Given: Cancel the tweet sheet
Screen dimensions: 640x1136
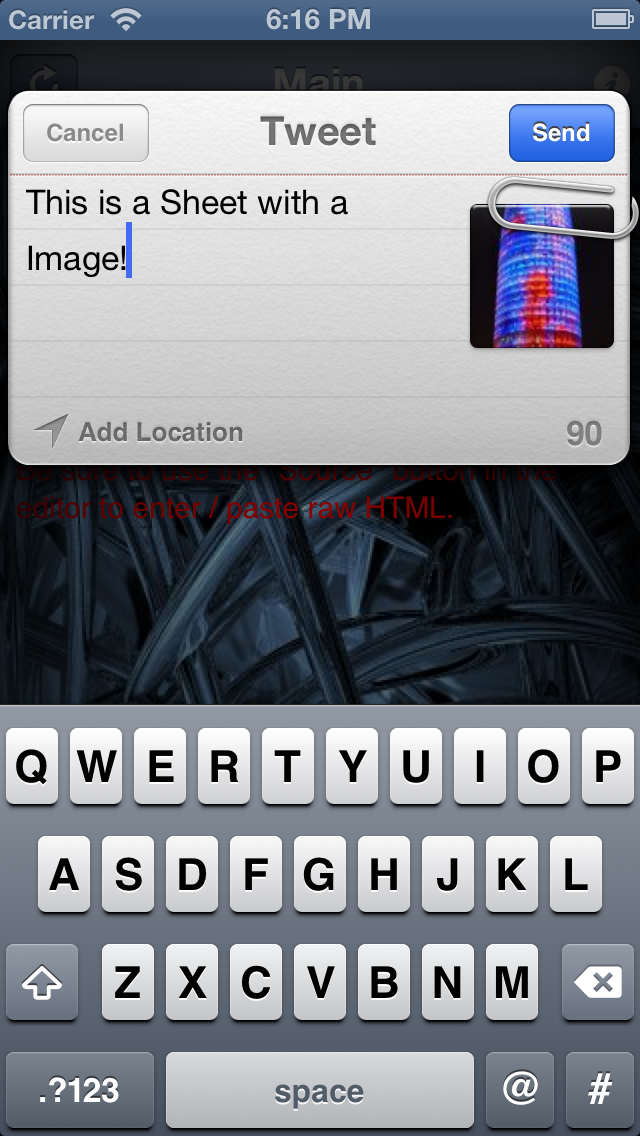Looking at the screenshot, I should pyautogui.click(x=86, y=133).
